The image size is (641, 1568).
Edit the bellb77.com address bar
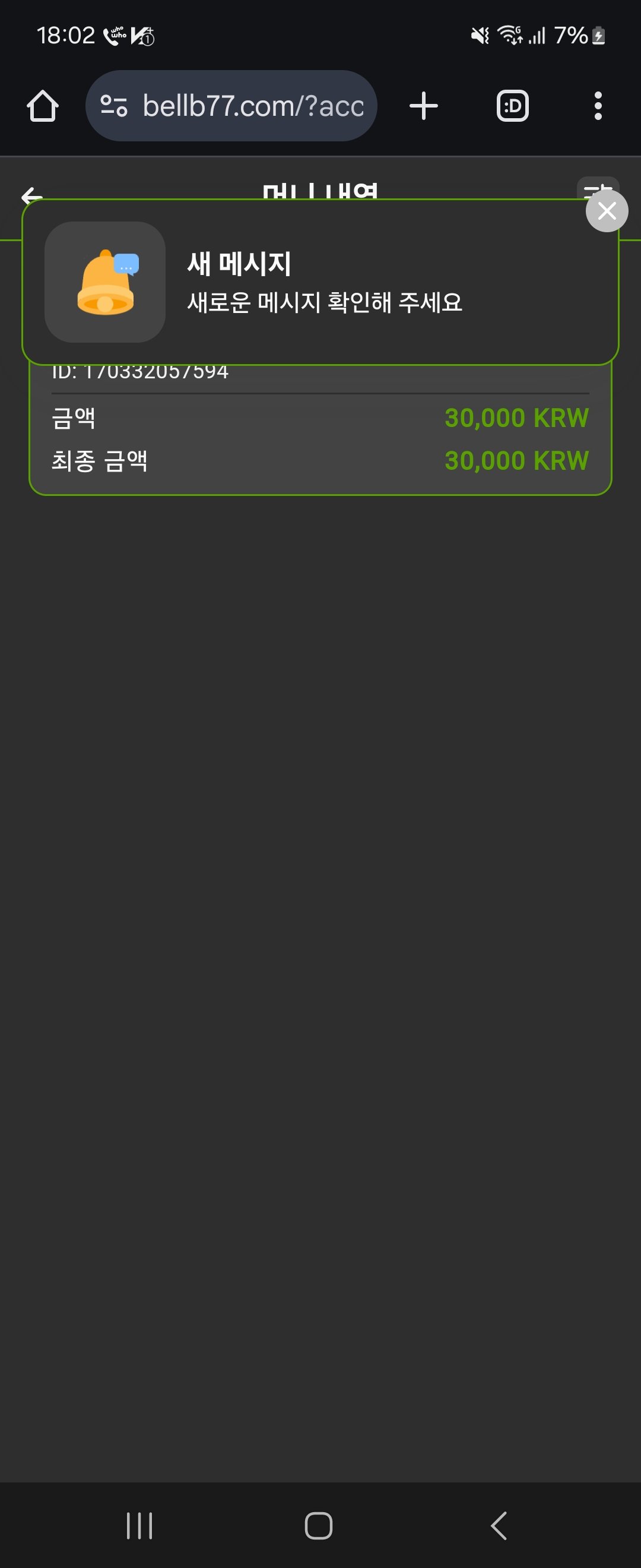[252, 106]
